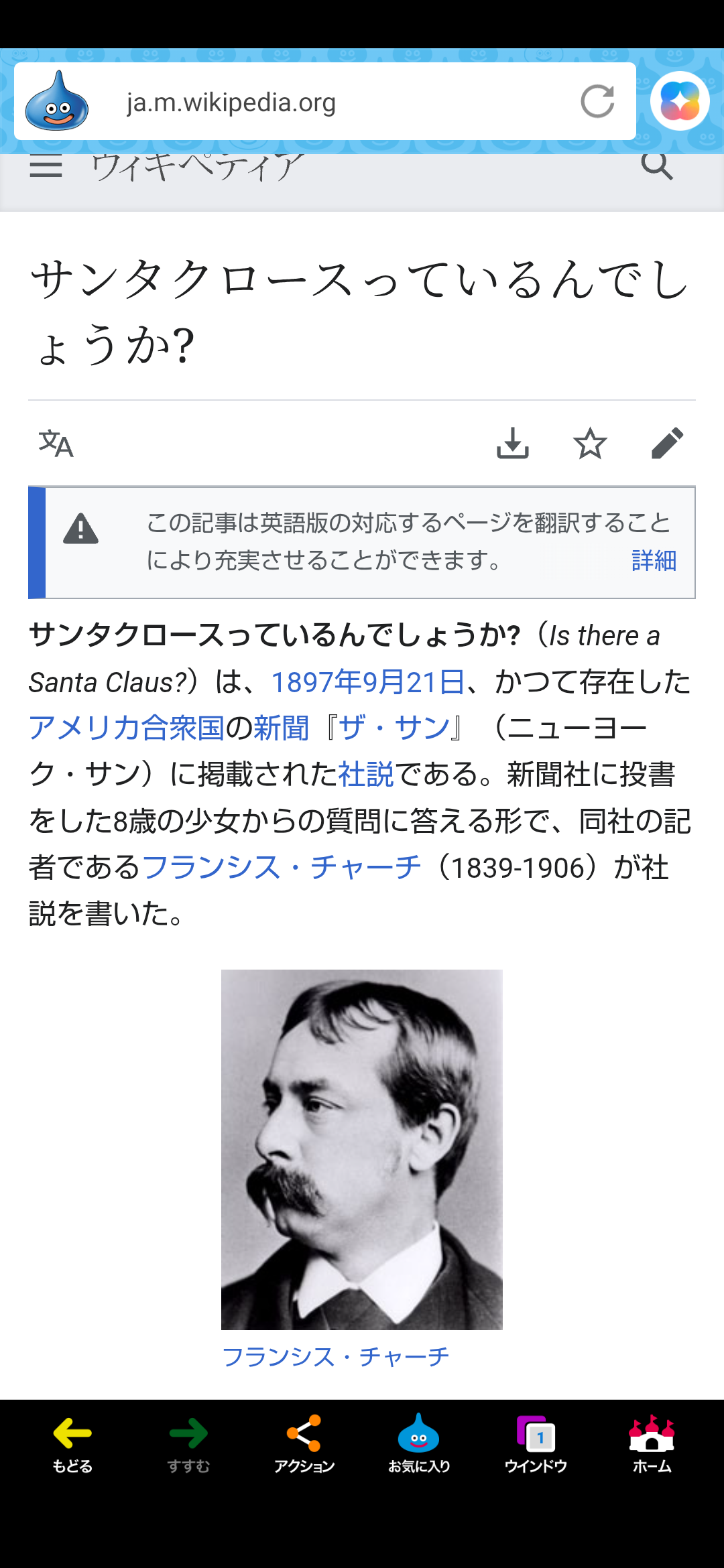This screenshot has width=724, height=1568.
Task: Open お気に入り favorites
Action: click(419, 1444)
